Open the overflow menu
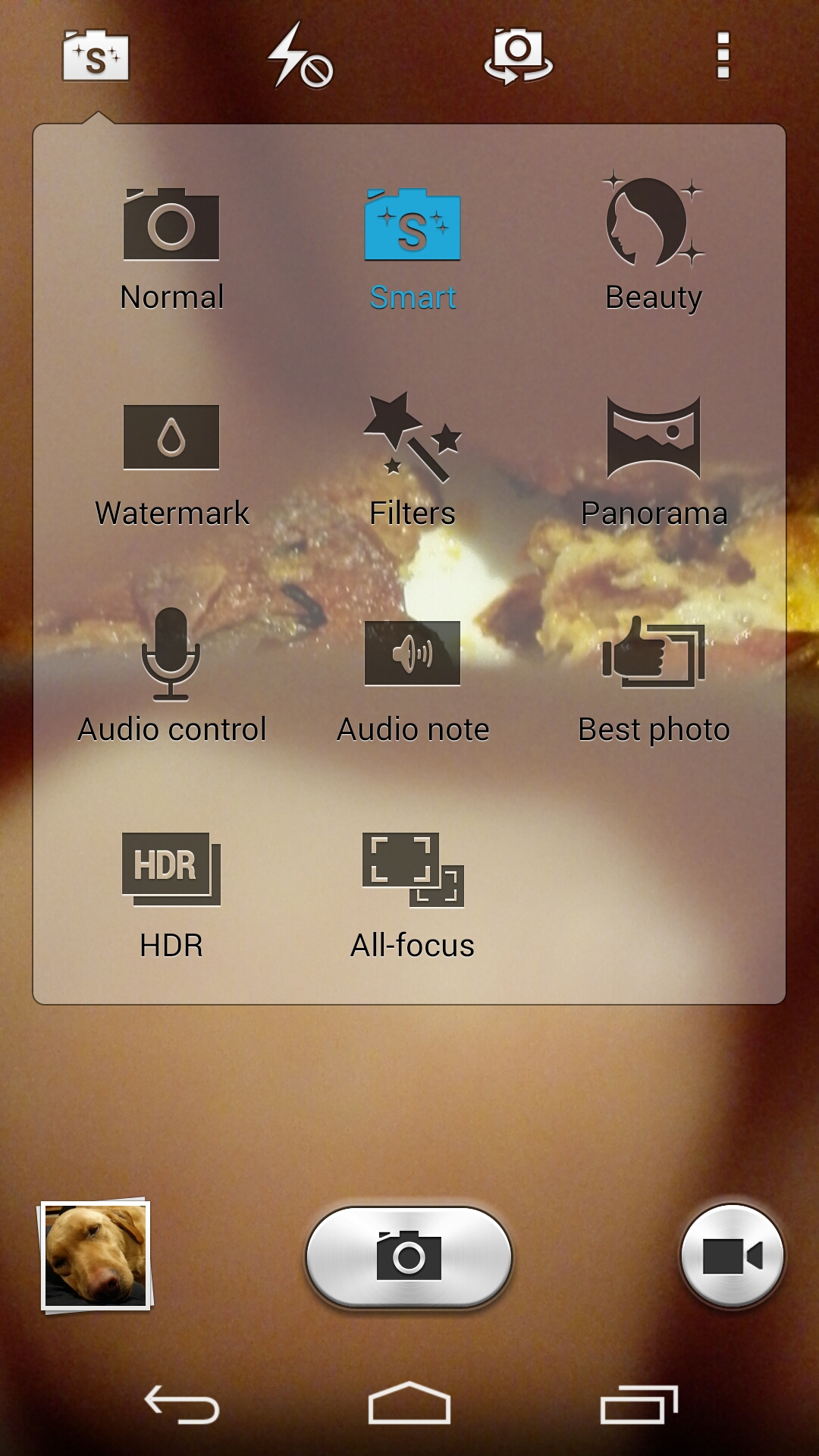 (723, 56)
